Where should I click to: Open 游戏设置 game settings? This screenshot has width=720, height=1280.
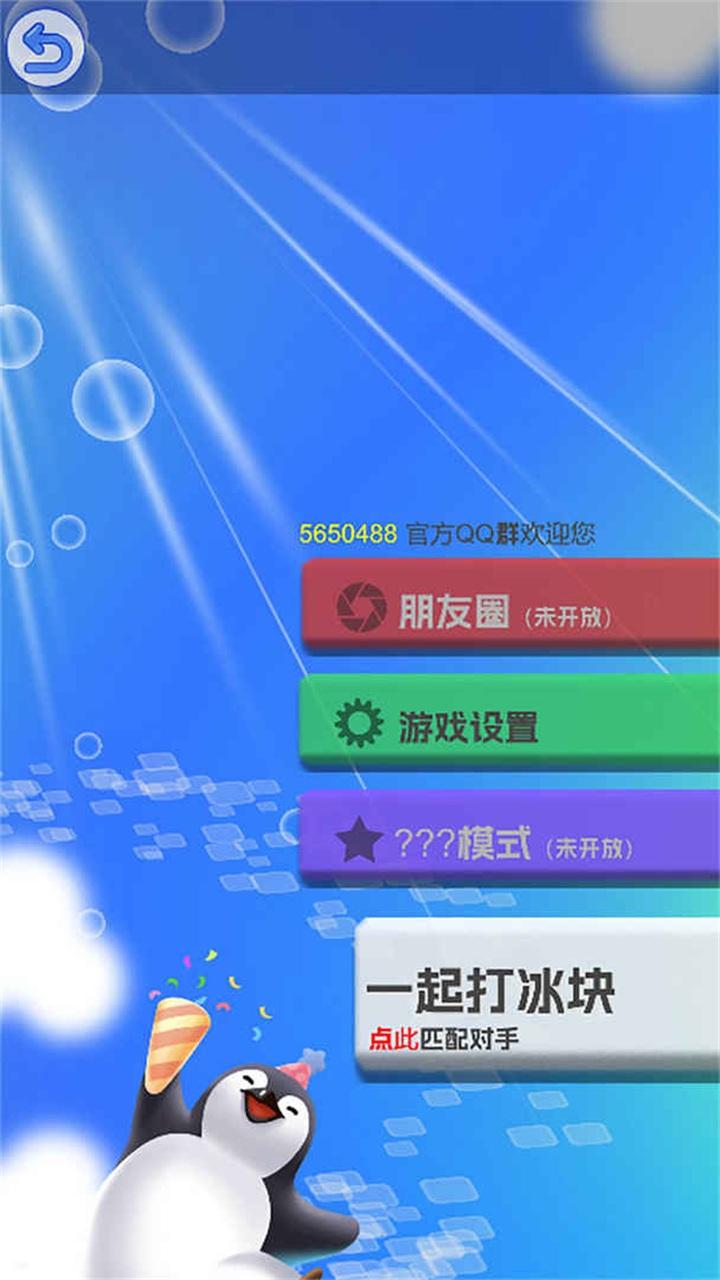point(510,722)
